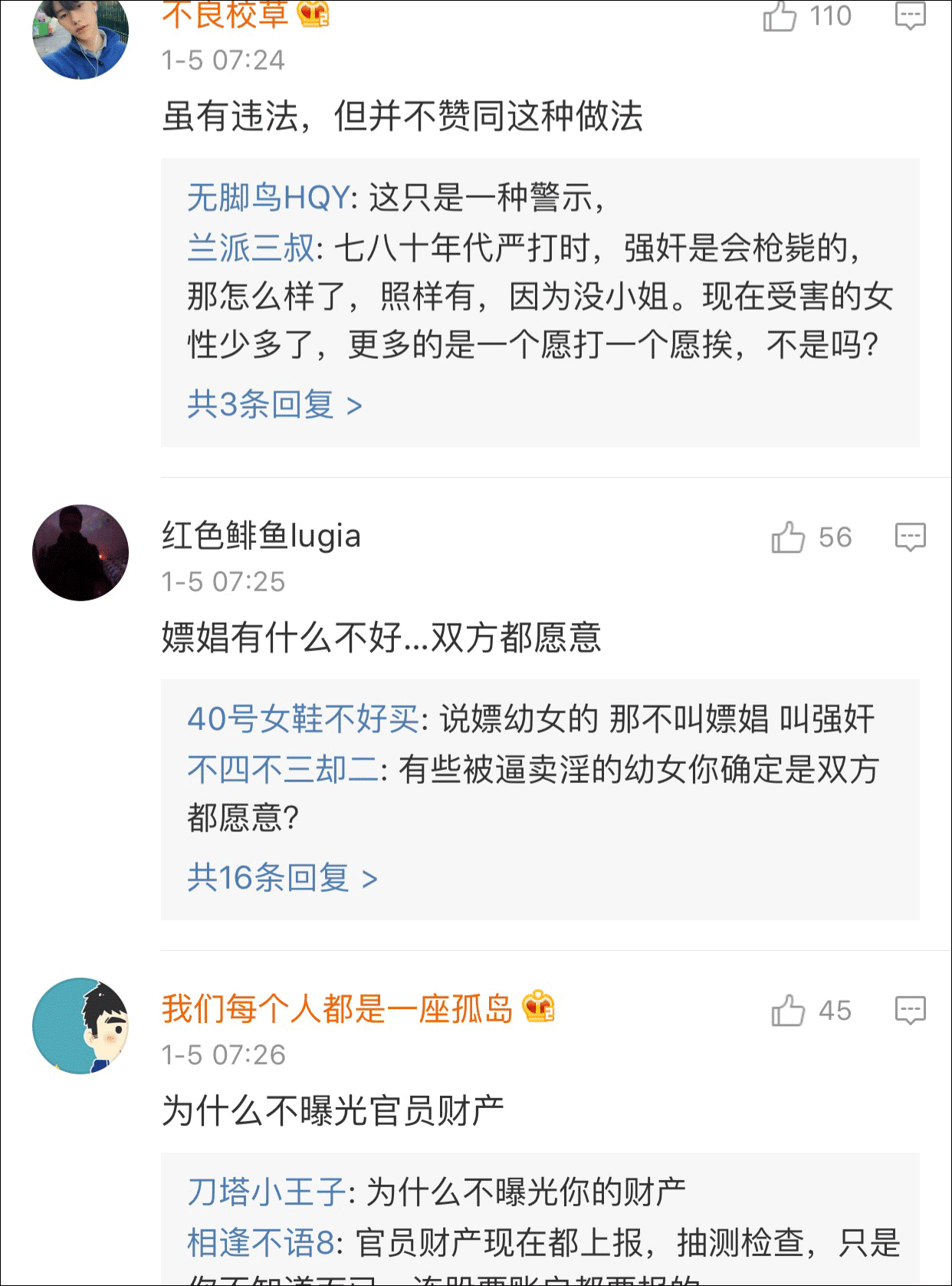Tap the 相逢不语8 username link
The width and height of the screenshot is (952, 1286).
261,1242
